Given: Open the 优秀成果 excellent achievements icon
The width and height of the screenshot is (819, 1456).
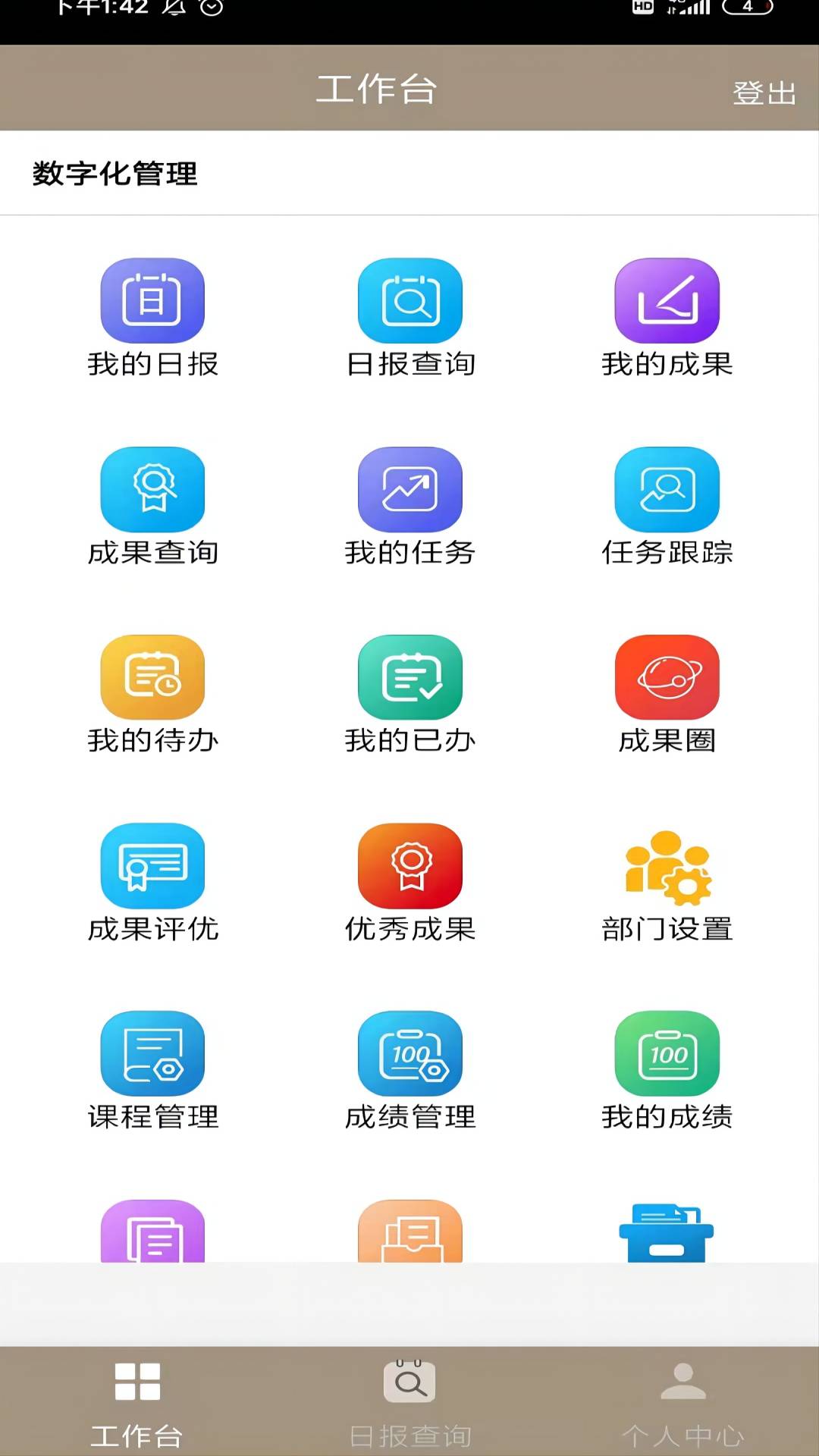Looking at the screenshot, I should (409, 865).
